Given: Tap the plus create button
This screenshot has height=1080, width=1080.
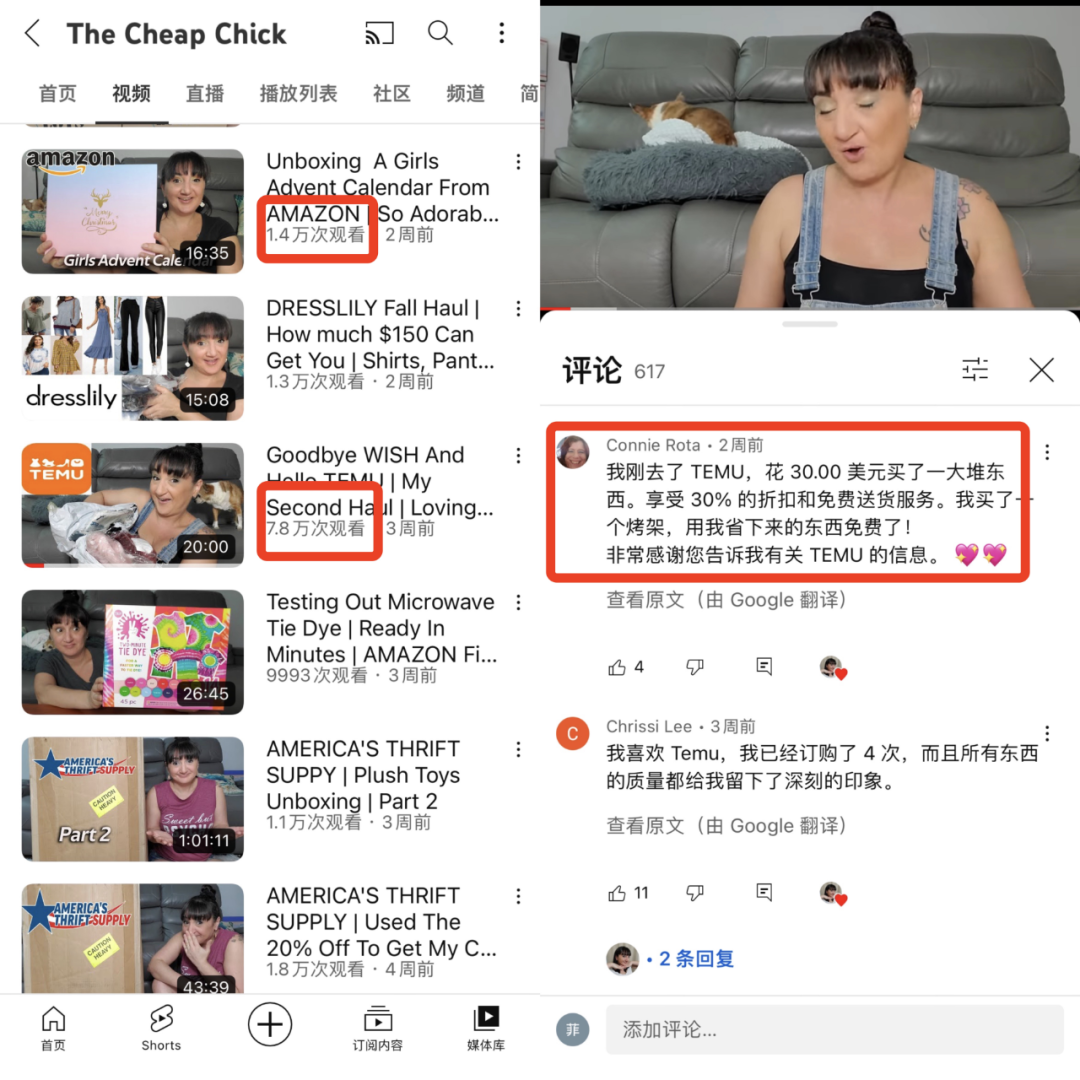Looking at the screenshot, I should [x=270, y=1025].
